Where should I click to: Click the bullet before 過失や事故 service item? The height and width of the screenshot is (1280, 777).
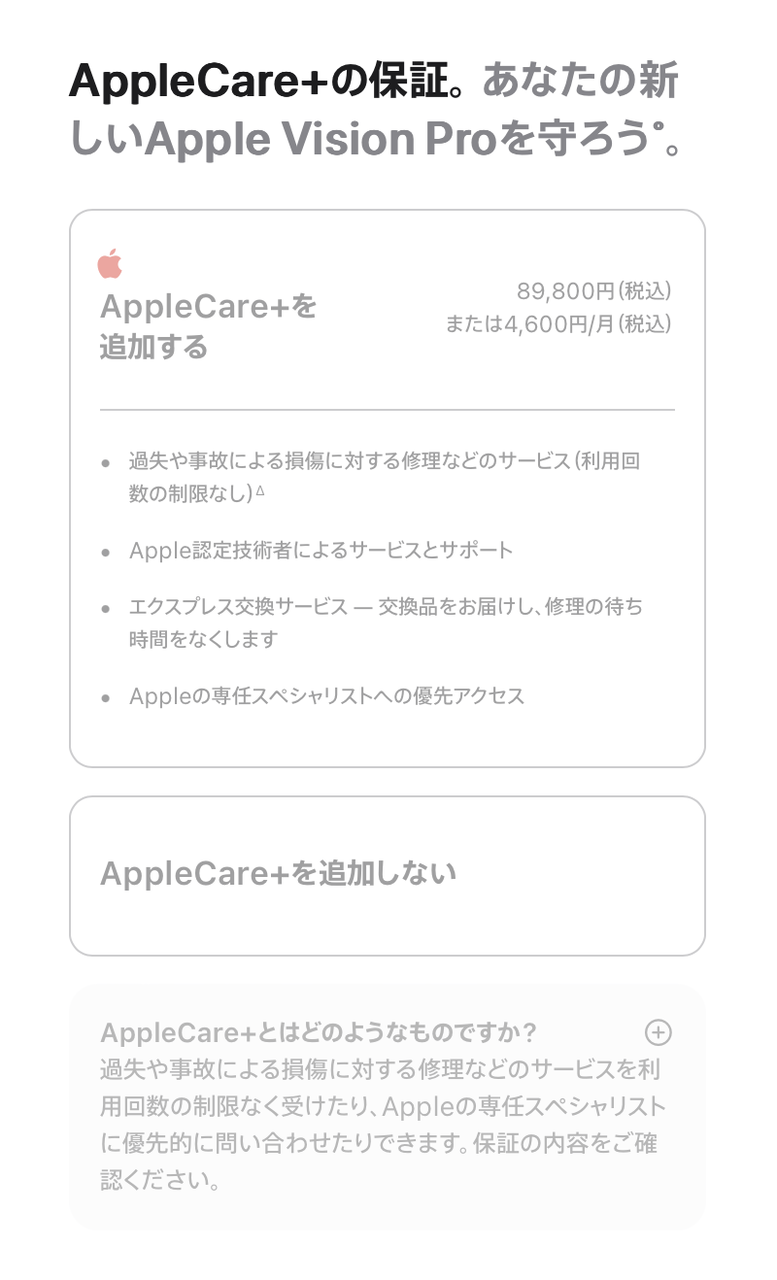tap(104, 462)
